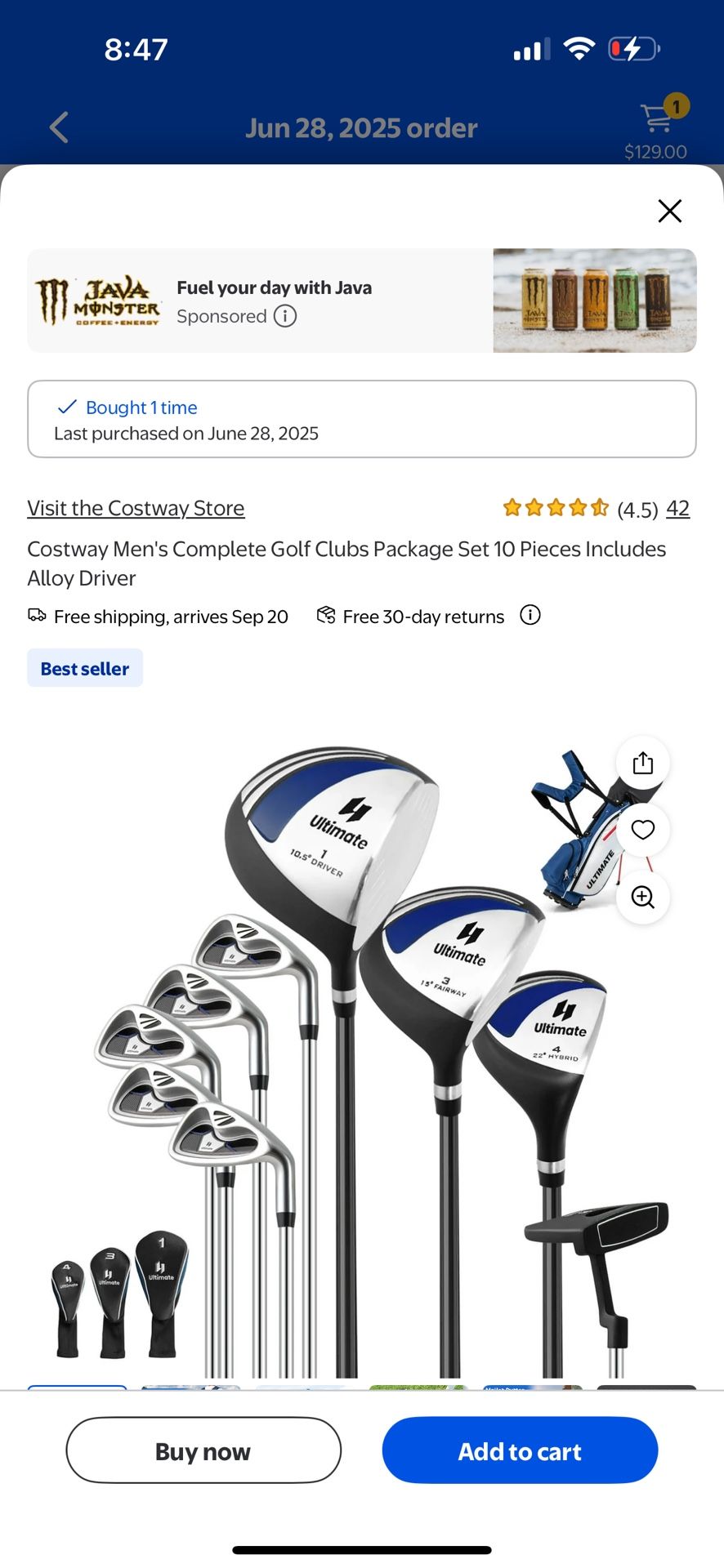
Task: Go back using the back chevron
Action: (57, 127)
